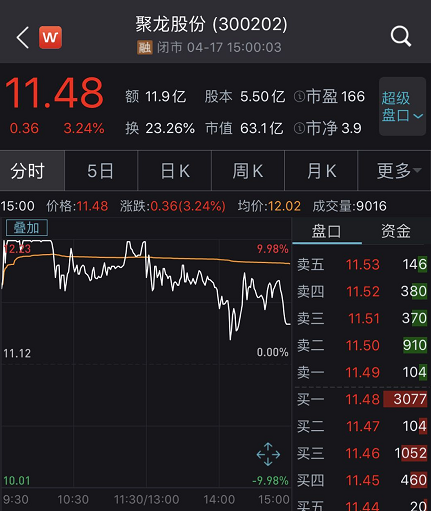
Task: Go back with the top-left arrow
Action: coord(23,37)
